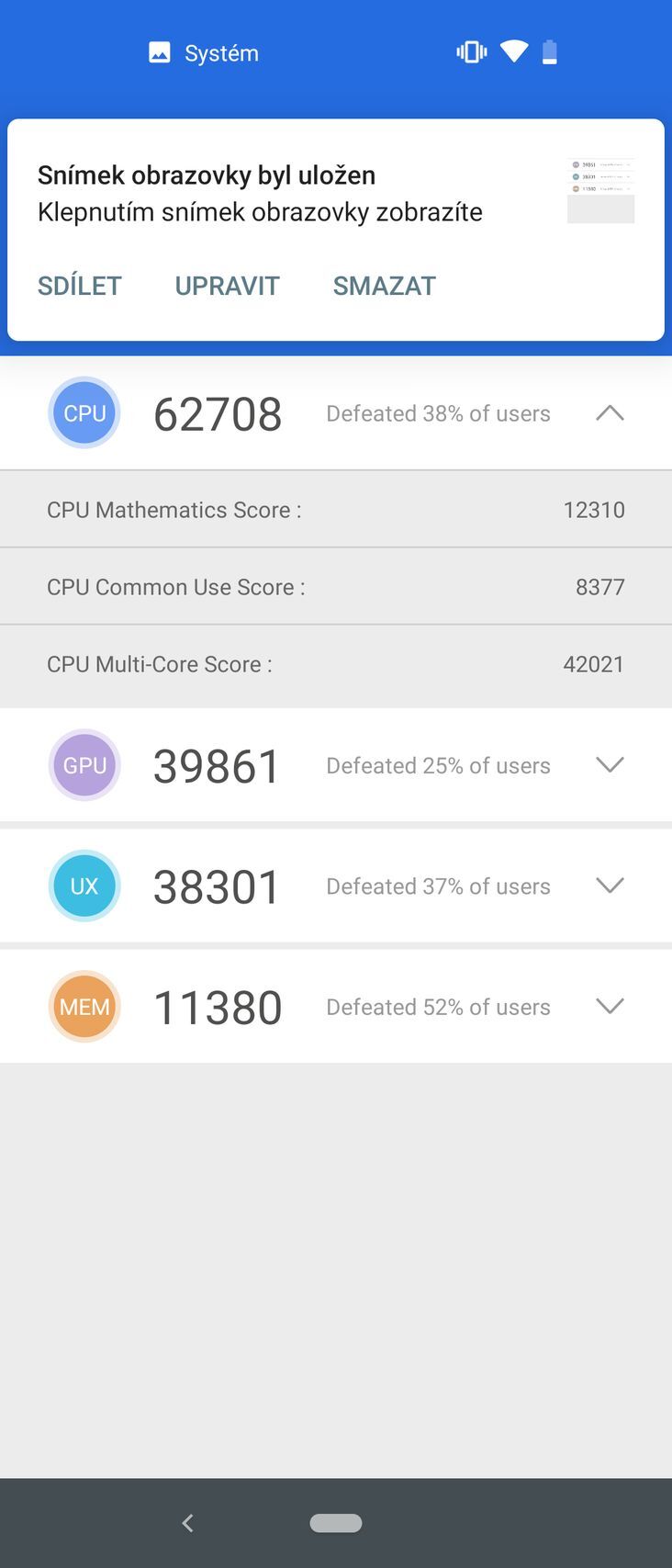The height and width of the screenshot is (1568, 672).
Task: Expand the MEM score breakdown
Action: pyautogui.click(x=610, y=1007)
